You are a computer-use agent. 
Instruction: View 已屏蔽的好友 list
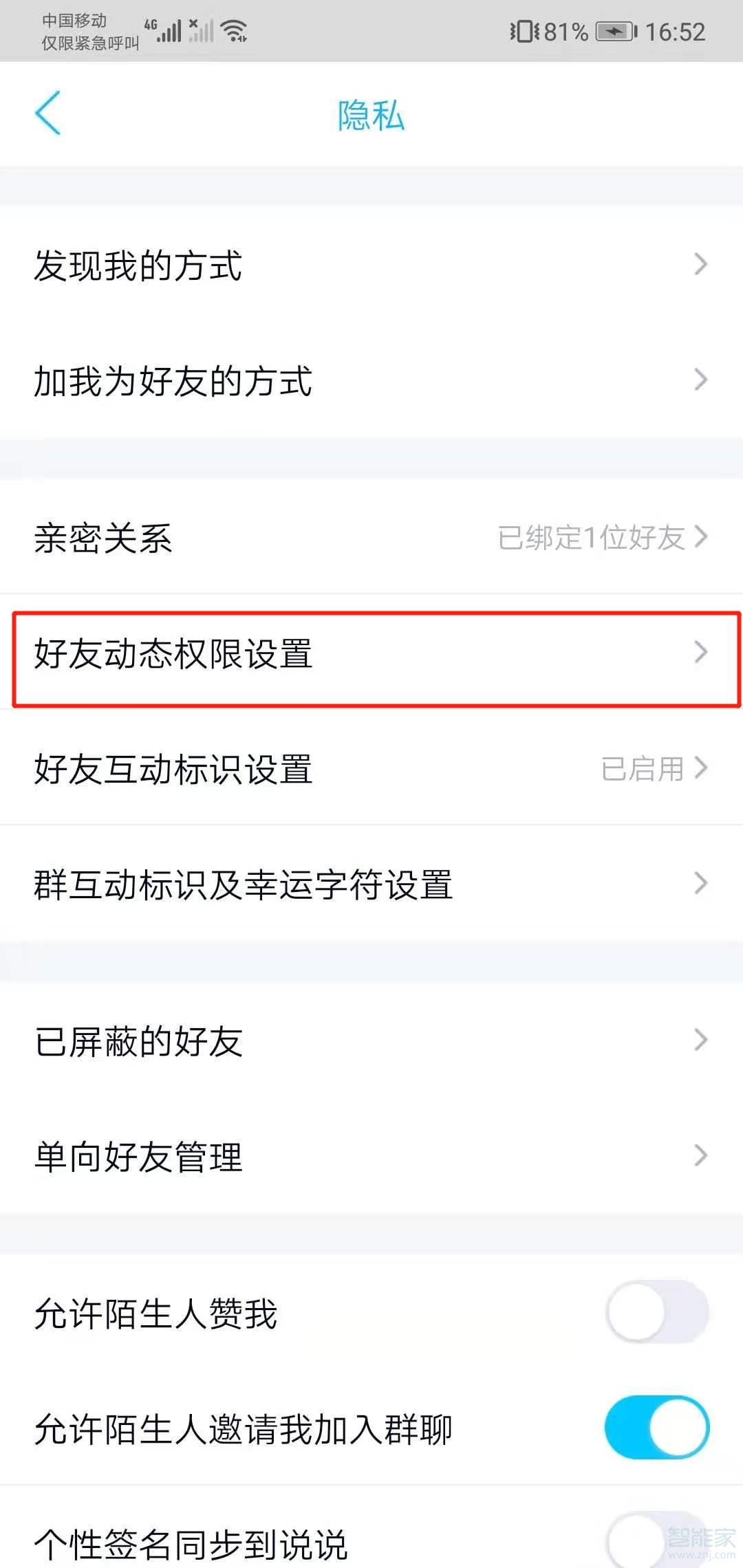pyautogui.click(x=371, y=1041)
